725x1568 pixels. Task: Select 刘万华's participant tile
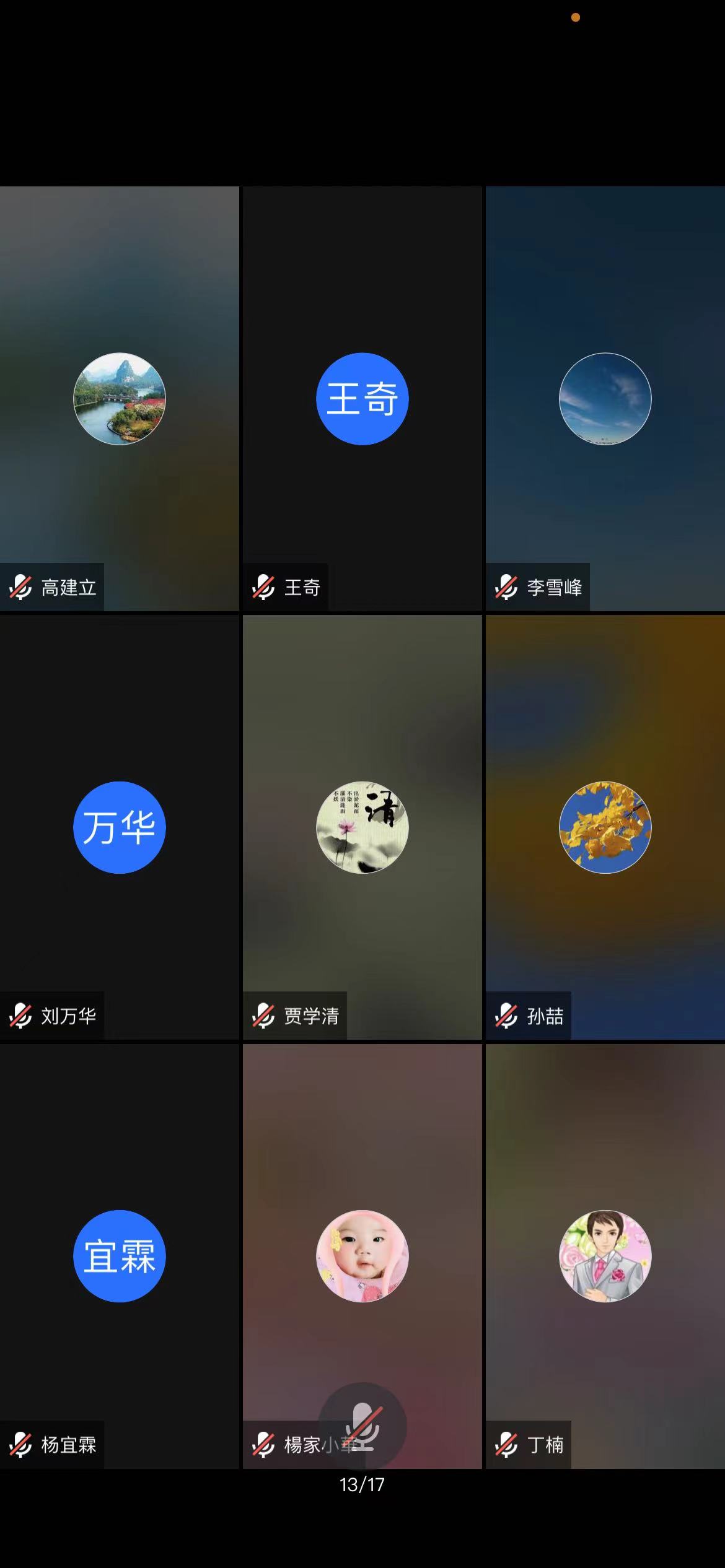[119, 827]
